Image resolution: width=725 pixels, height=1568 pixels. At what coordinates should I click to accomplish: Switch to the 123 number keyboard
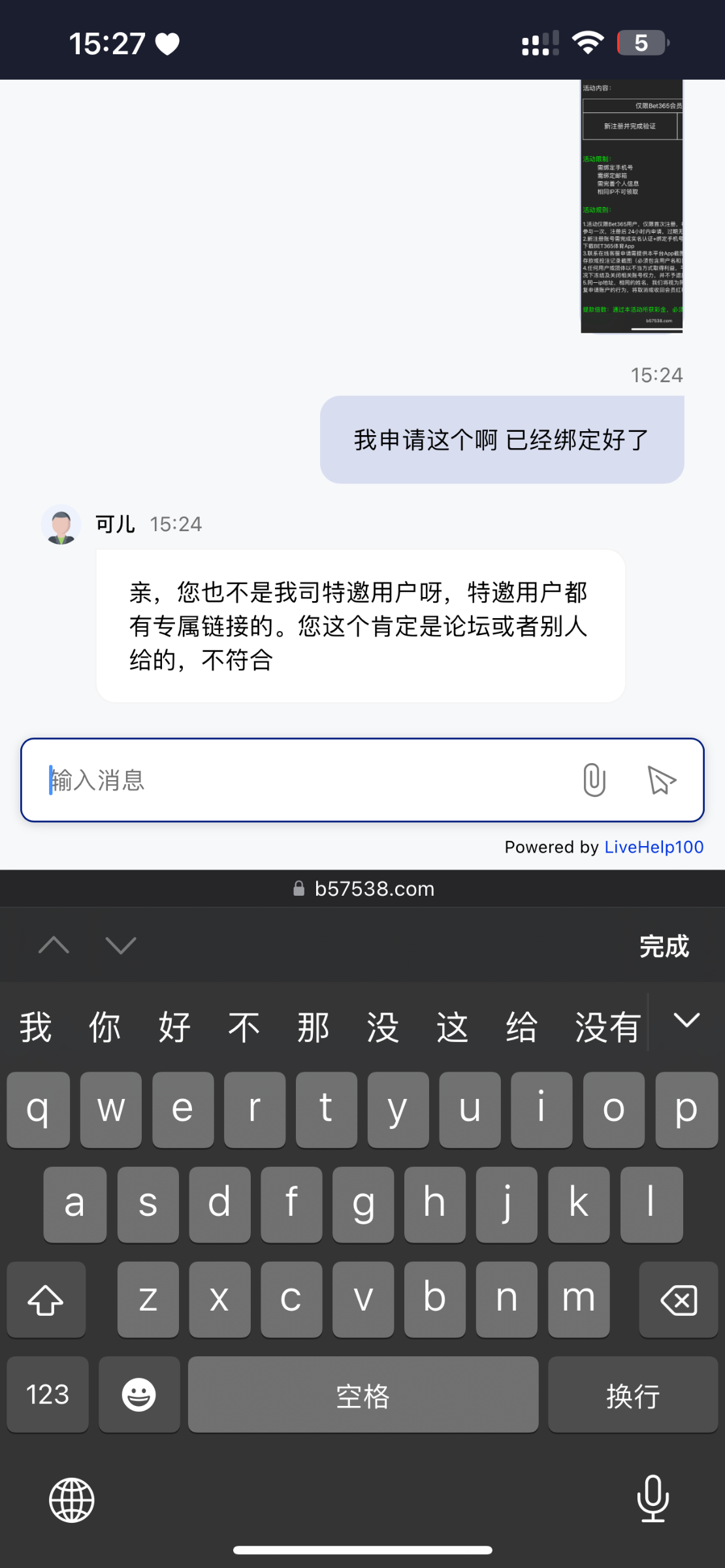click(x=48, y=1394)
